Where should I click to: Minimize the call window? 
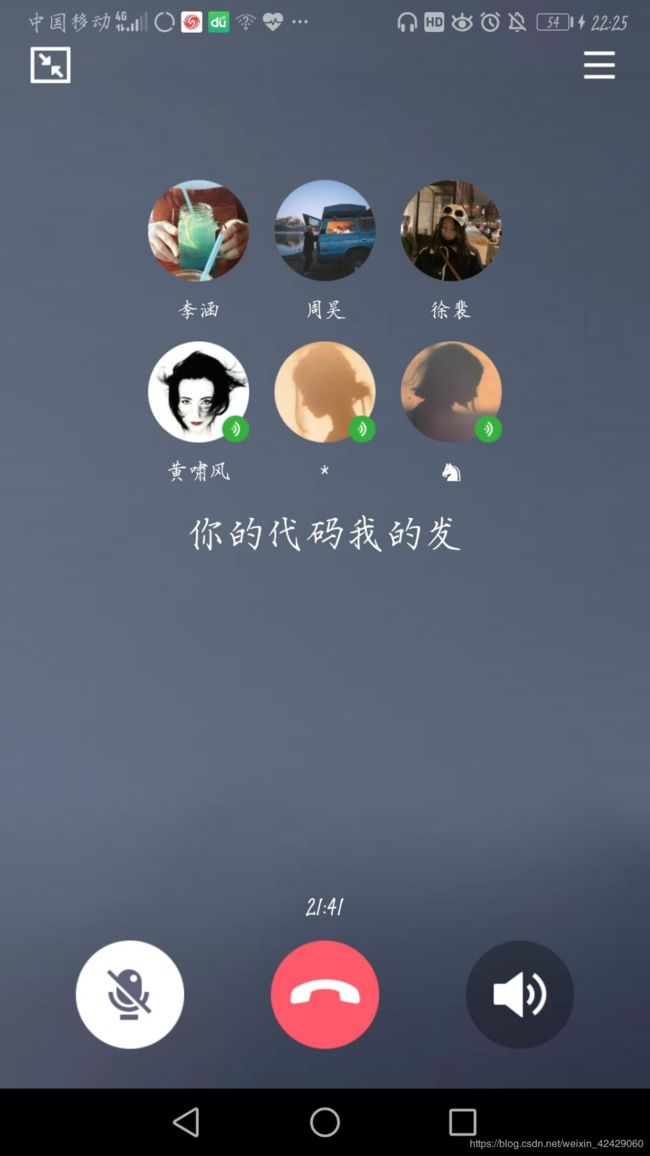click(51, 65)
